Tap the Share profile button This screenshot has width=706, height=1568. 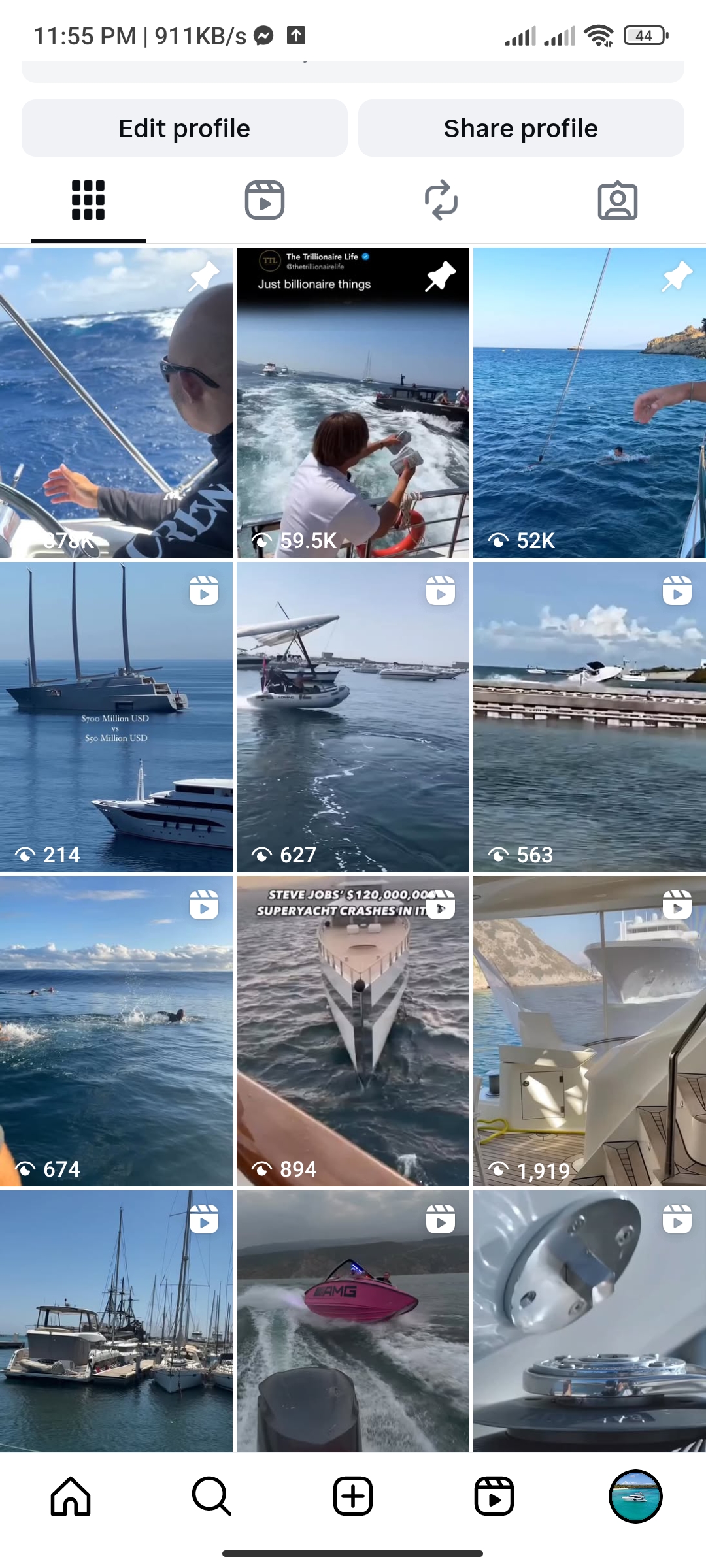[521, 128]
